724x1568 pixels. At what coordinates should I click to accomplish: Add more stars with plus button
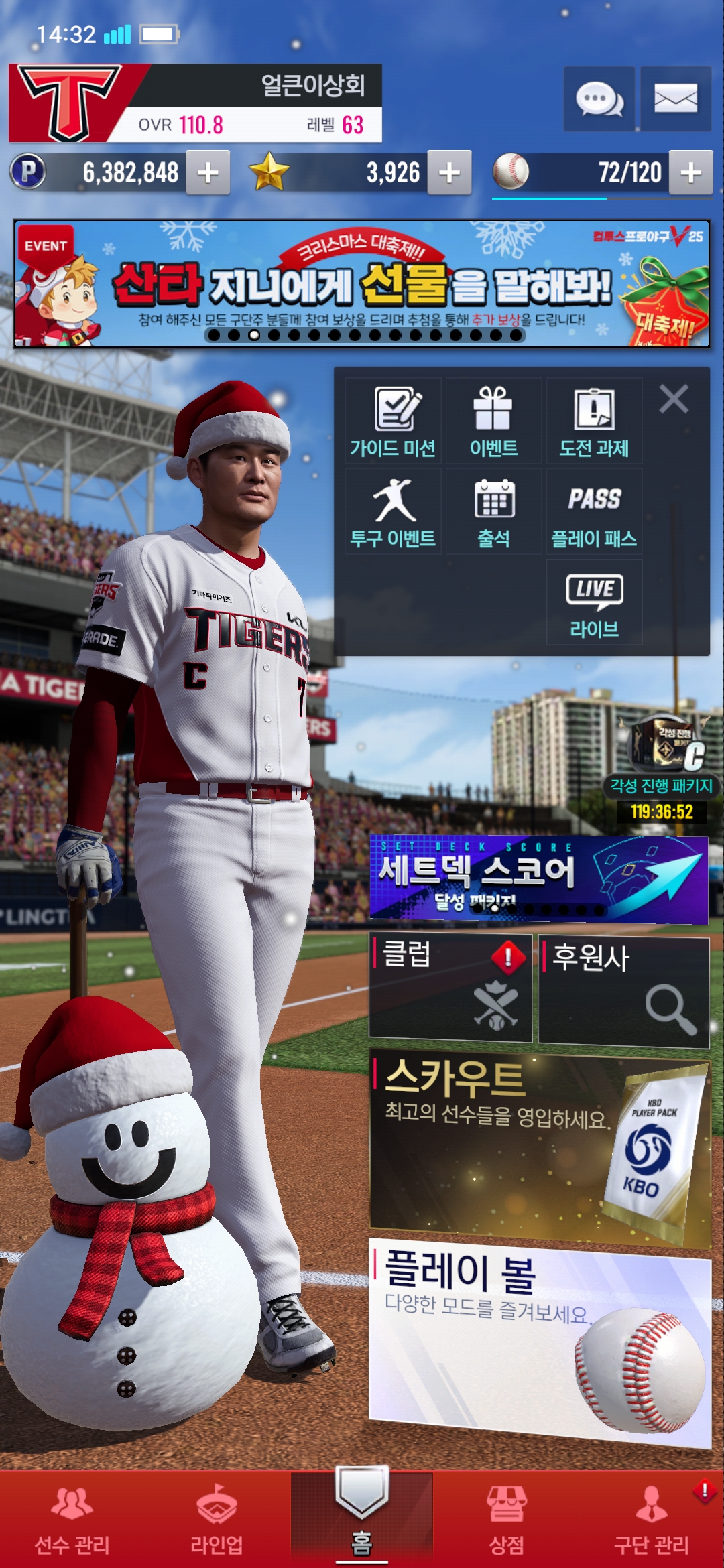point(449,173)
